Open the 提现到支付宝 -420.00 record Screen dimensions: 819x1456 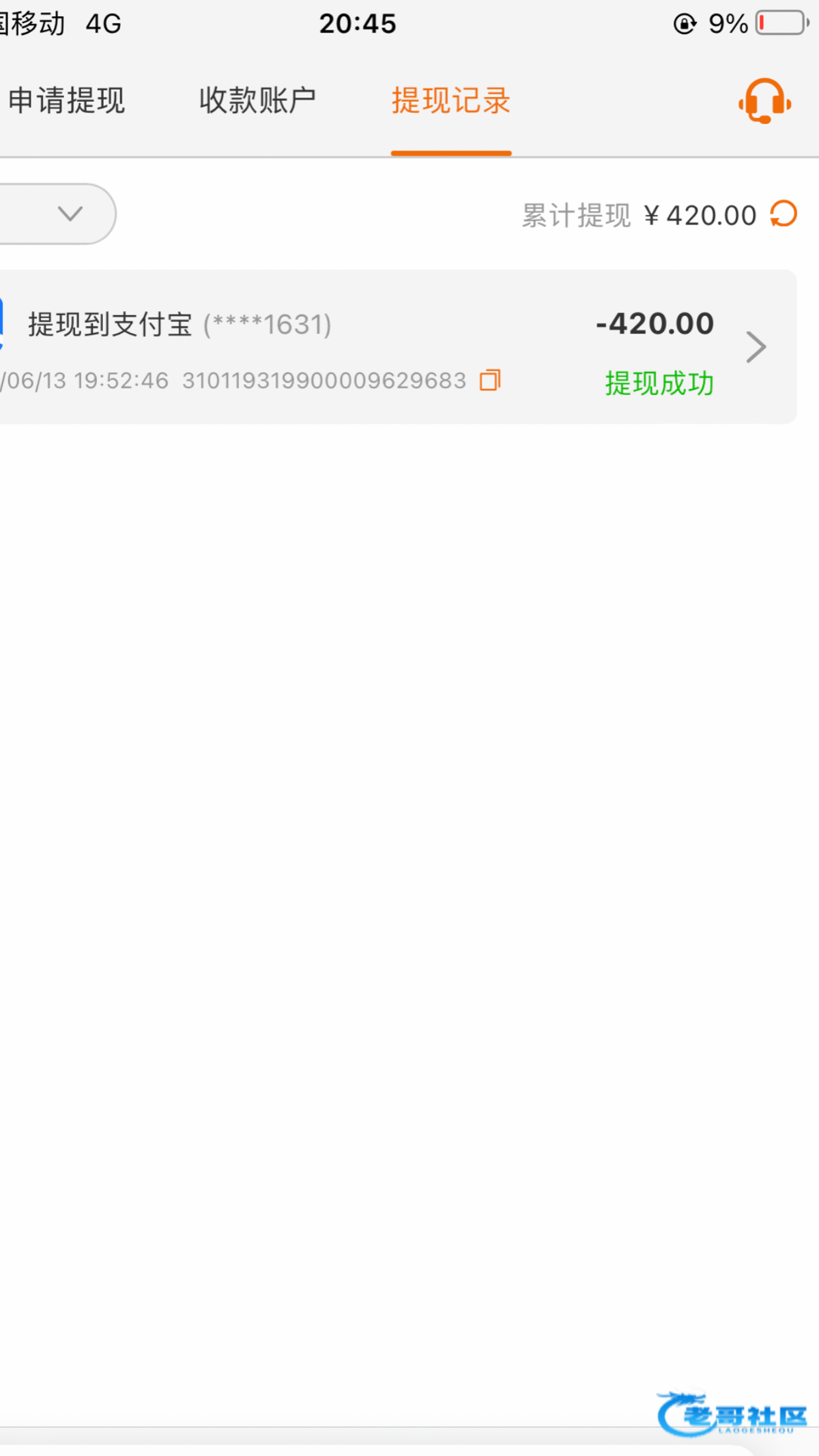point(398,347)
